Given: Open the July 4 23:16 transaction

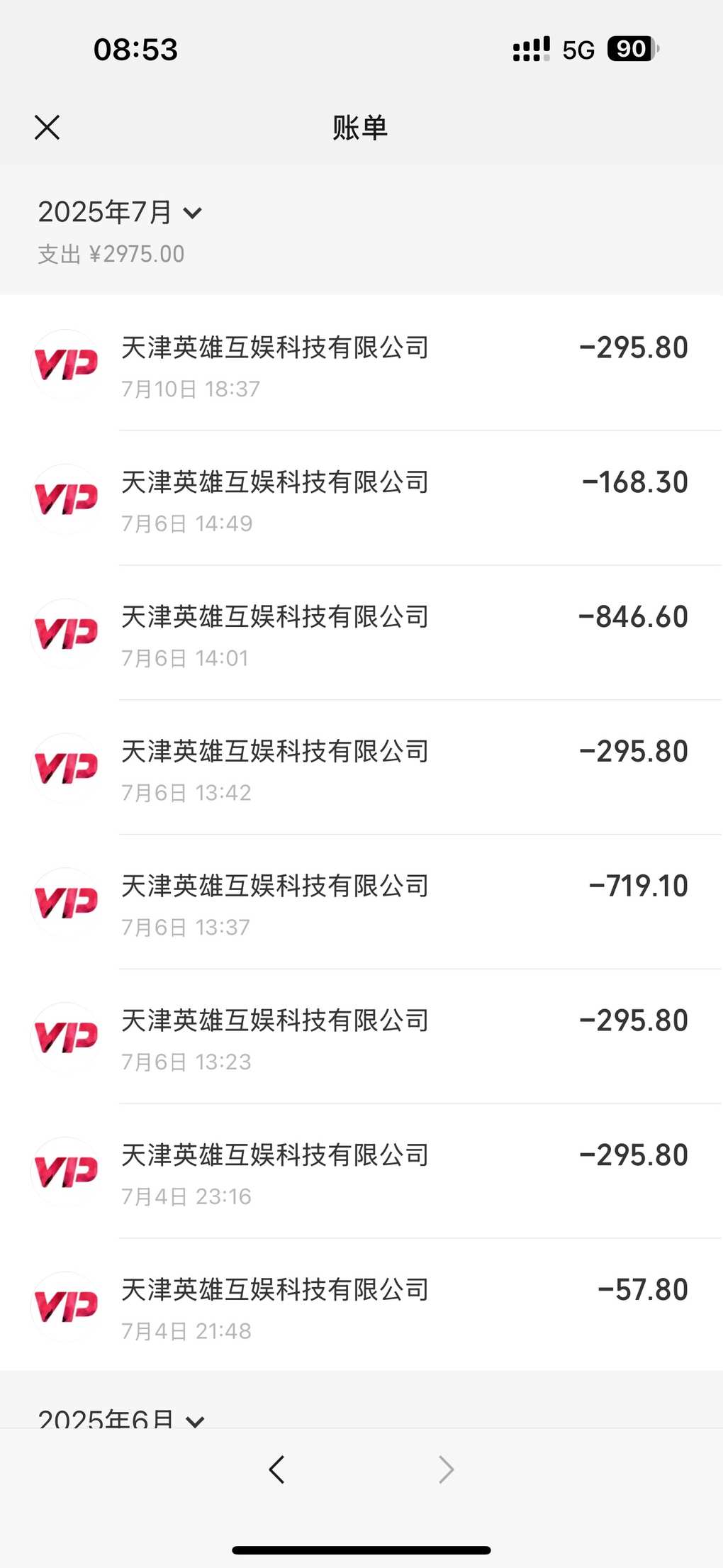Looking at the screenshot, I should tap(361, 1172).
